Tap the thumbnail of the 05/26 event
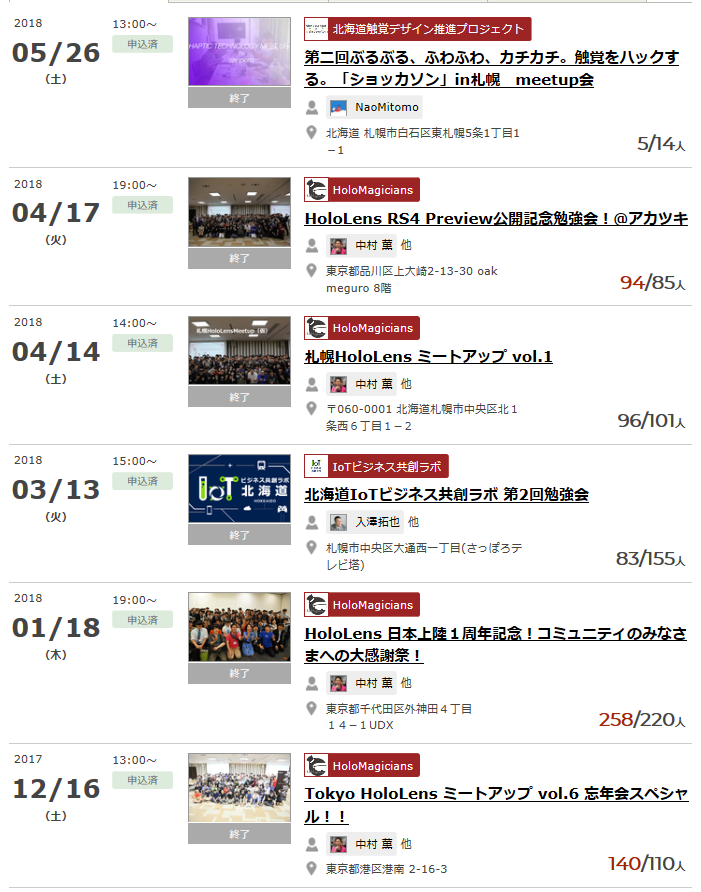The width and height of the screenshot is (701, 892). point(239,52)
